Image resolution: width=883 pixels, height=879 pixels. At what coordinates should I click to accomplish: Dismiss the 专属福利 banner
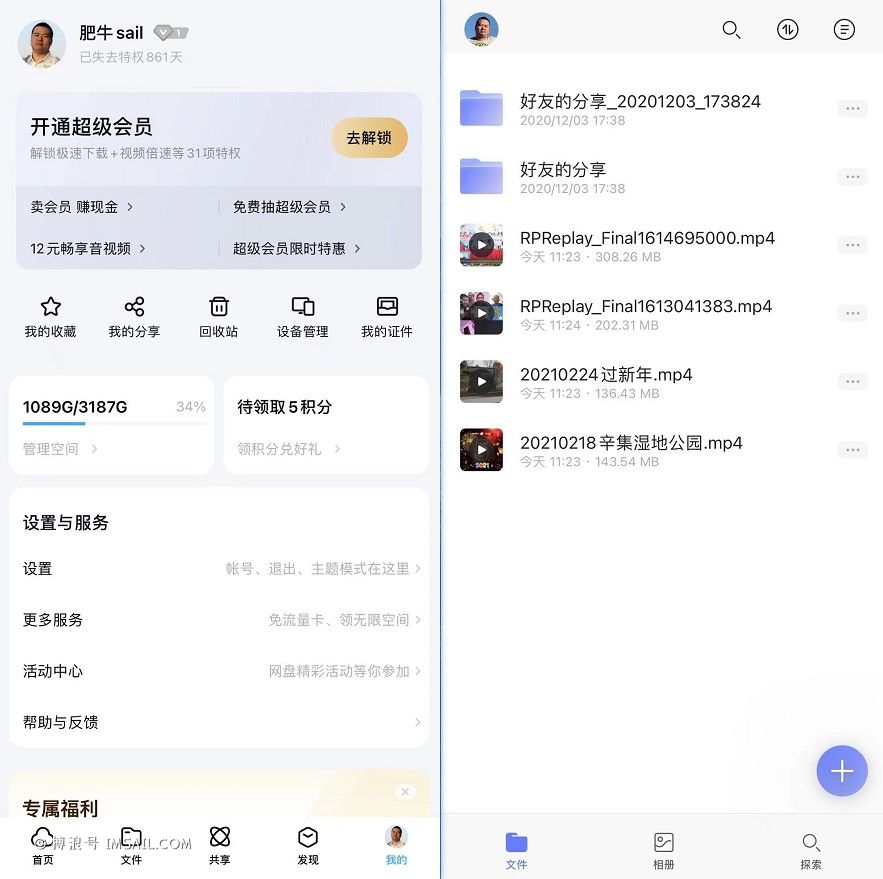click(405, 792)
